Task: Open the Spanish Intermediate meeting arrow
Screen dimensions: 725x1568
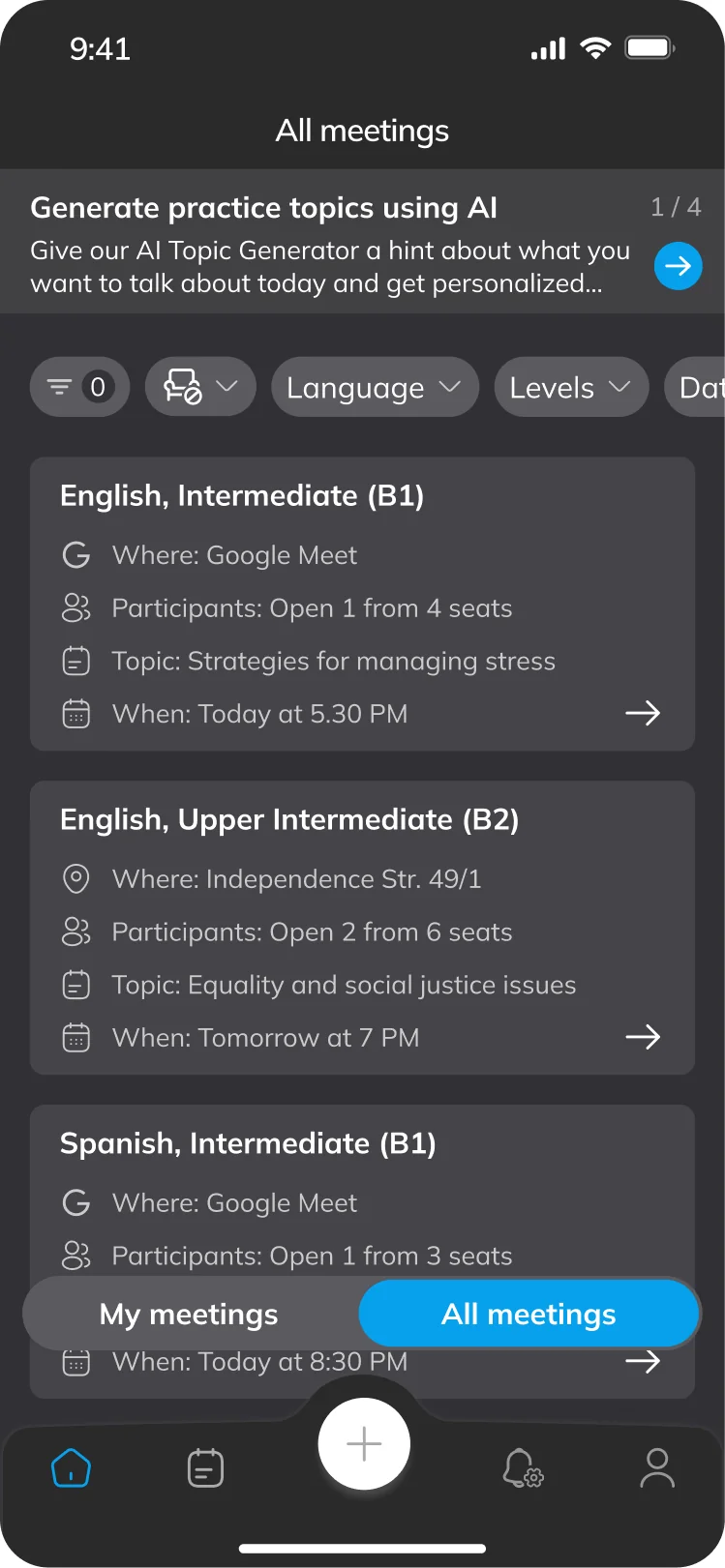Action: [x=643, y=1360]
